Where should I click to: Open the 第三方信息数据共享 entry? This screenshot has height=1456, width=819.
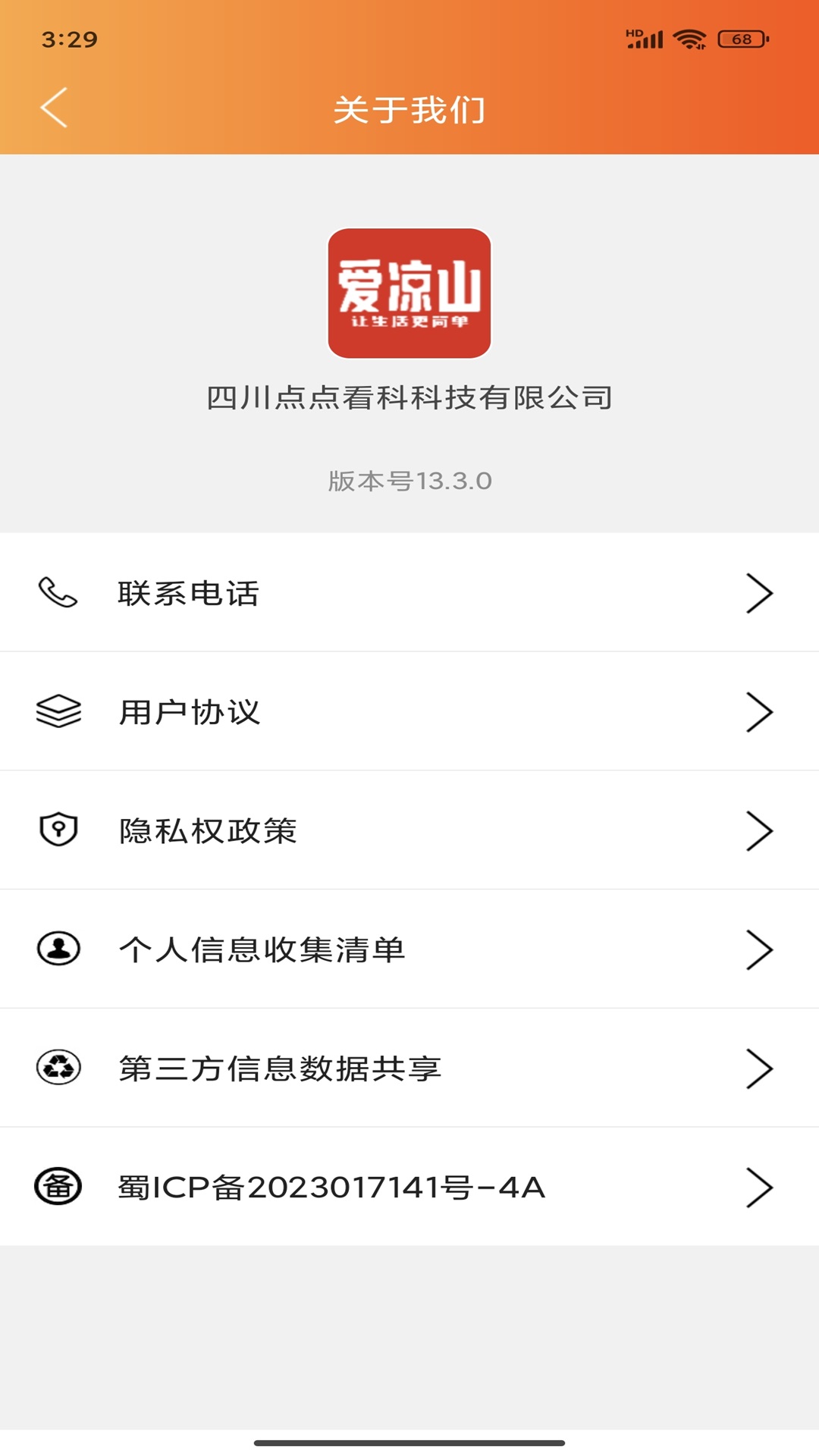281,1069
